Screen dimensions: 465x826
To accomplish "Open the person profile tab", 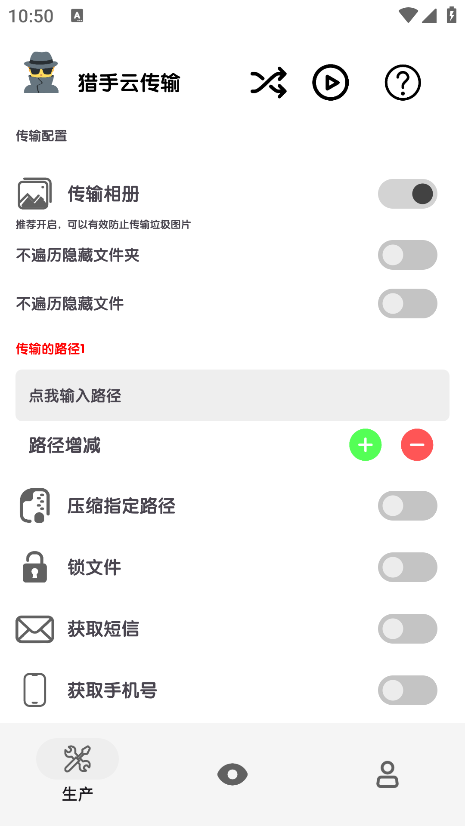I will pos(387,774).
